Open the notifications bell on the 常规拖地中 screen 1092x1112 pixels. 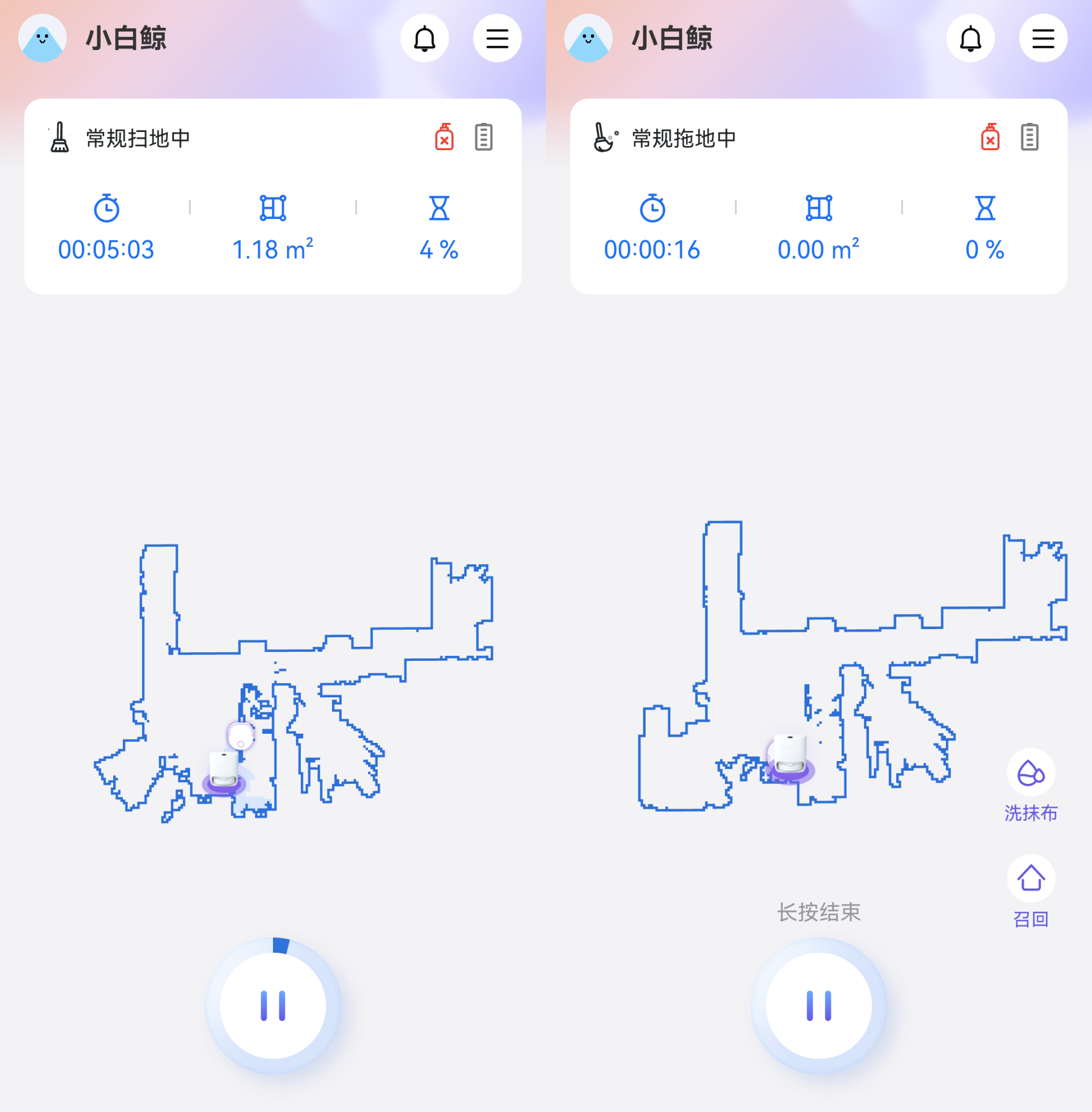(970, 39)
